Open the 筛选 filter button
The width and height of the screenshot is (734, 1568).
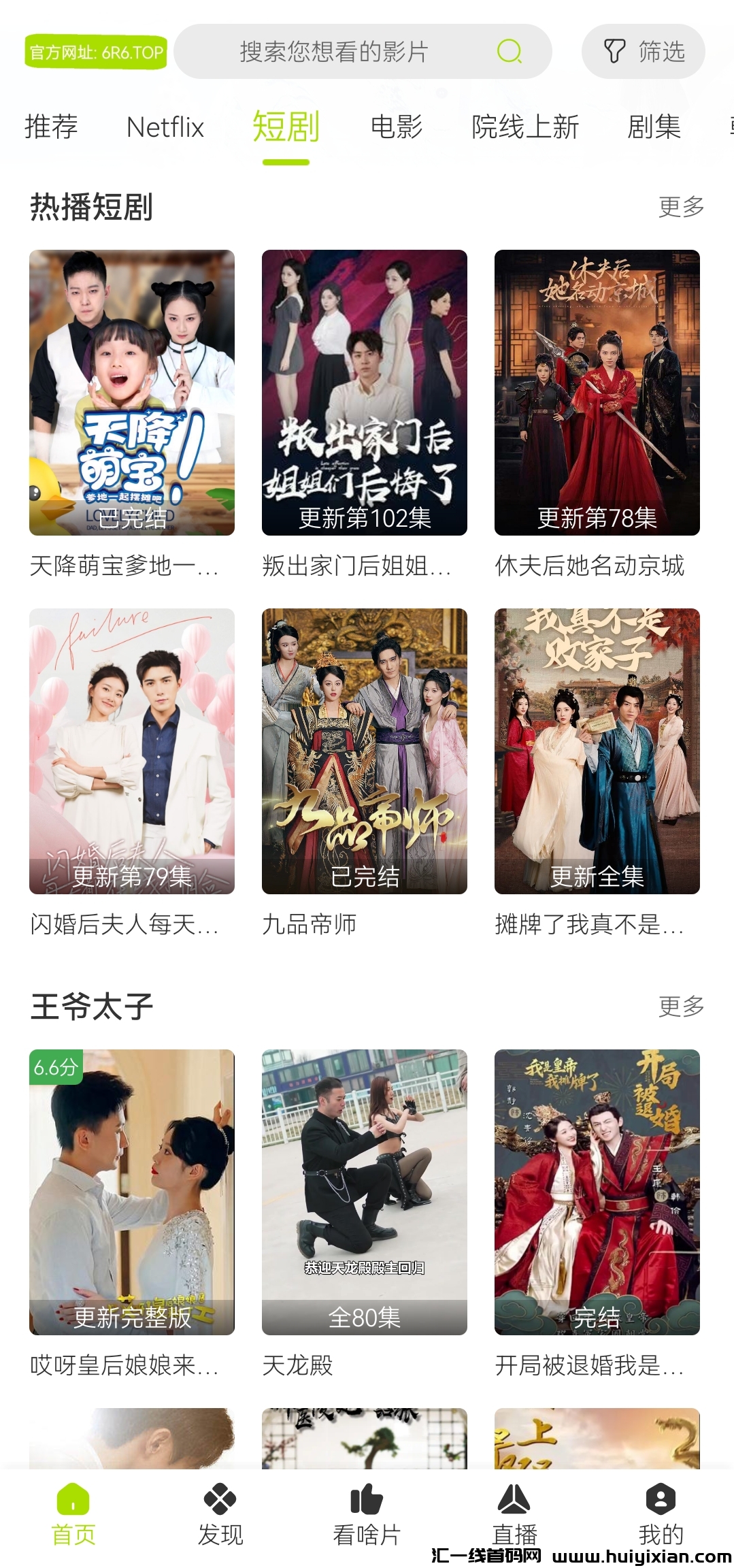pyautogui.click(x=644, y=52)
